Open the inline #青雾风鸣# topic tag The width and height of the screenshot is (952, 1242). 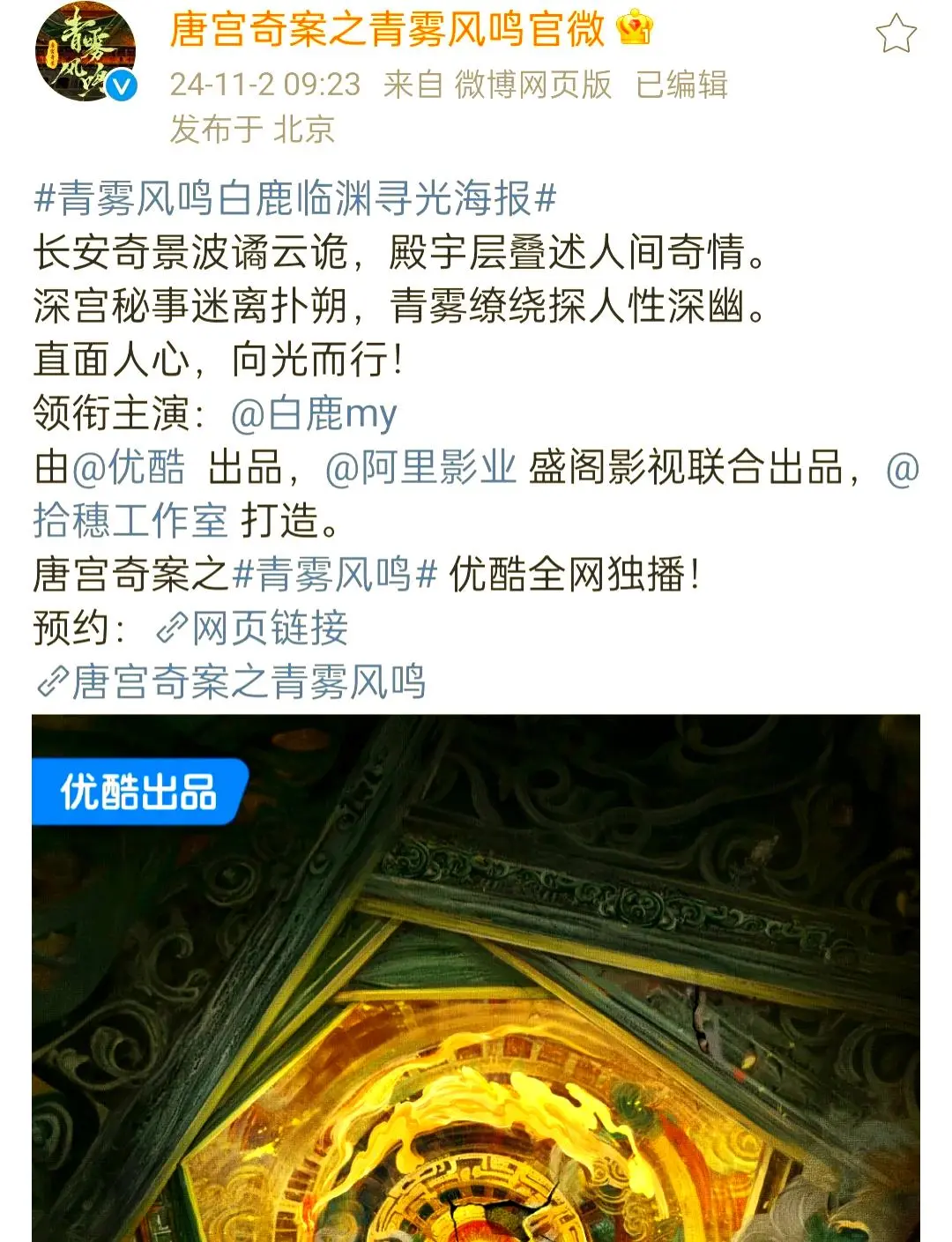pos(335,575)
